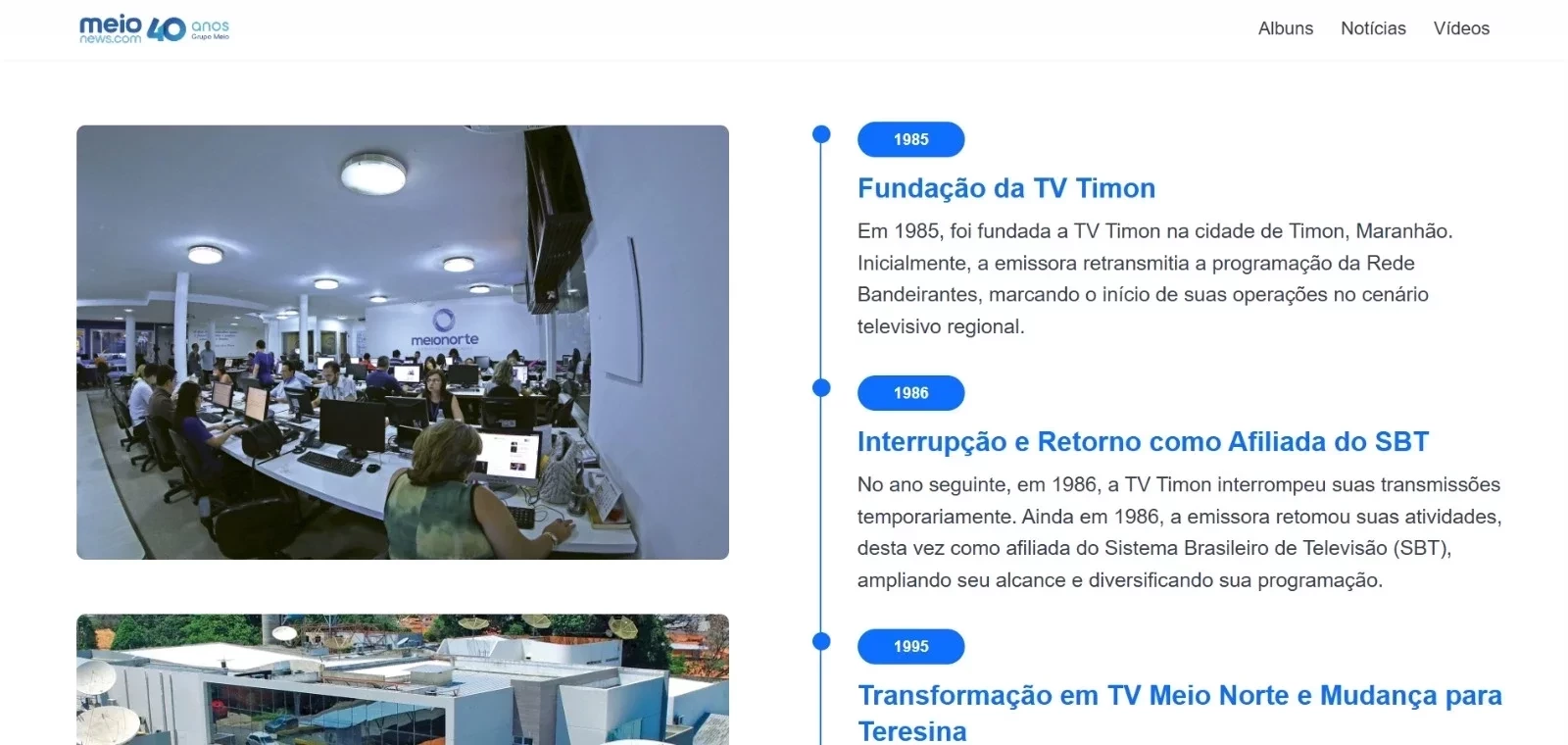Open the Albuns page
1568x745 pixels.
[x=1285, y=28]
